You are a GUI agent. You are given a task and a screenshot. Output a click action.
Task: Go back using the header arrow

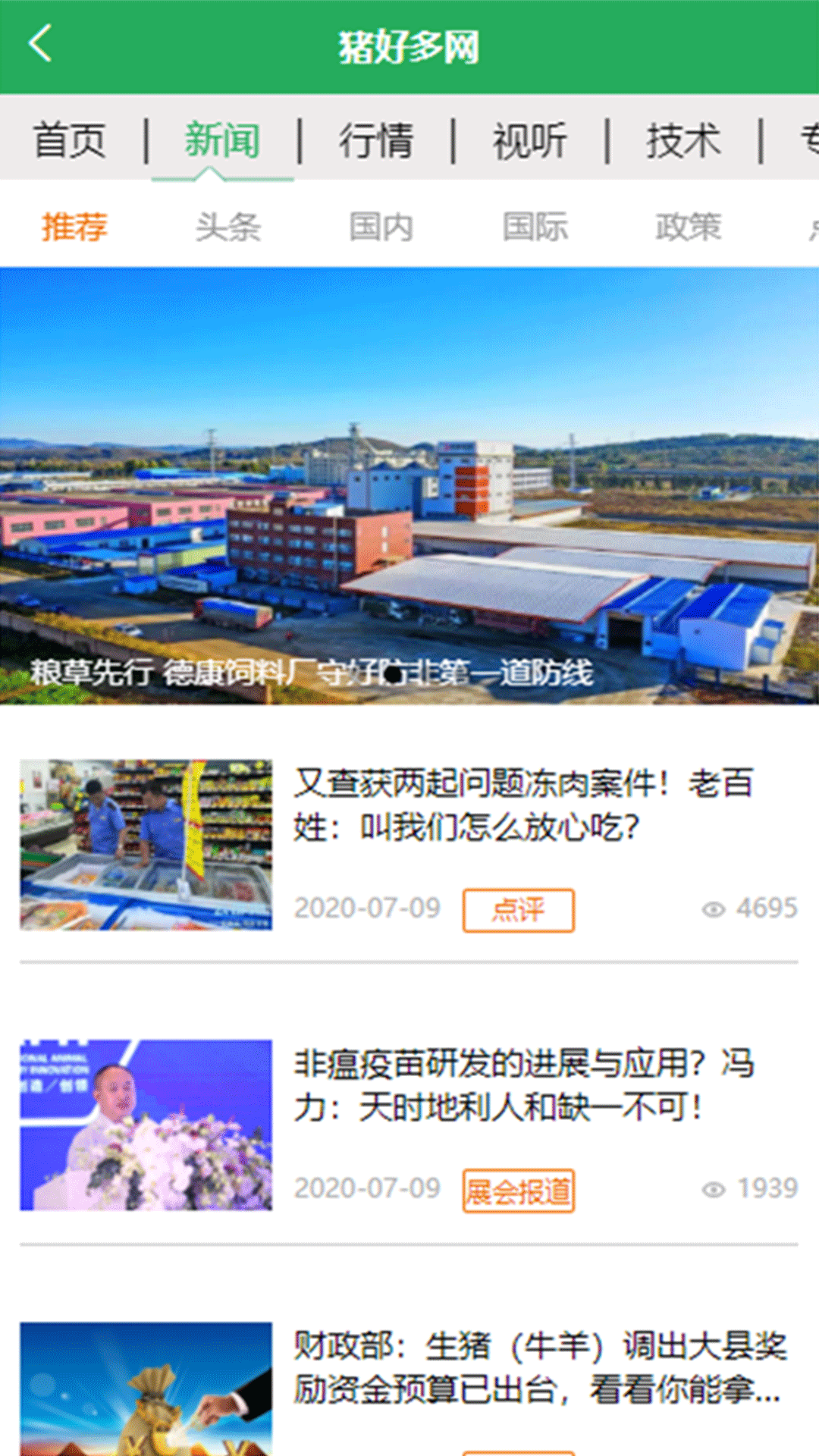pyautogui.click(x=41, y=44)
